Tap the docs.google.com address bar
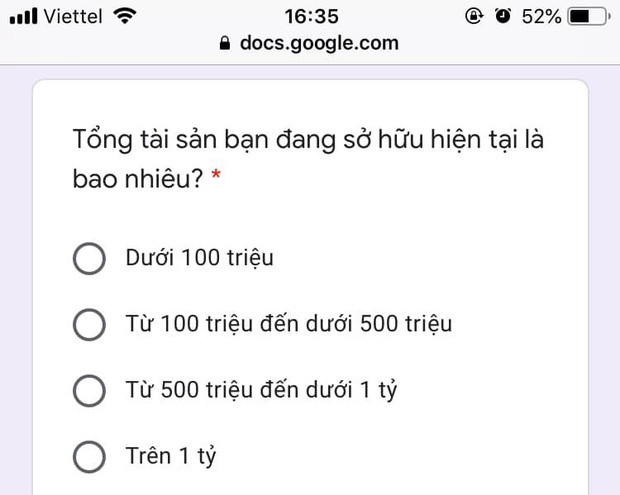Screen dimensions: 620x495 309,43
